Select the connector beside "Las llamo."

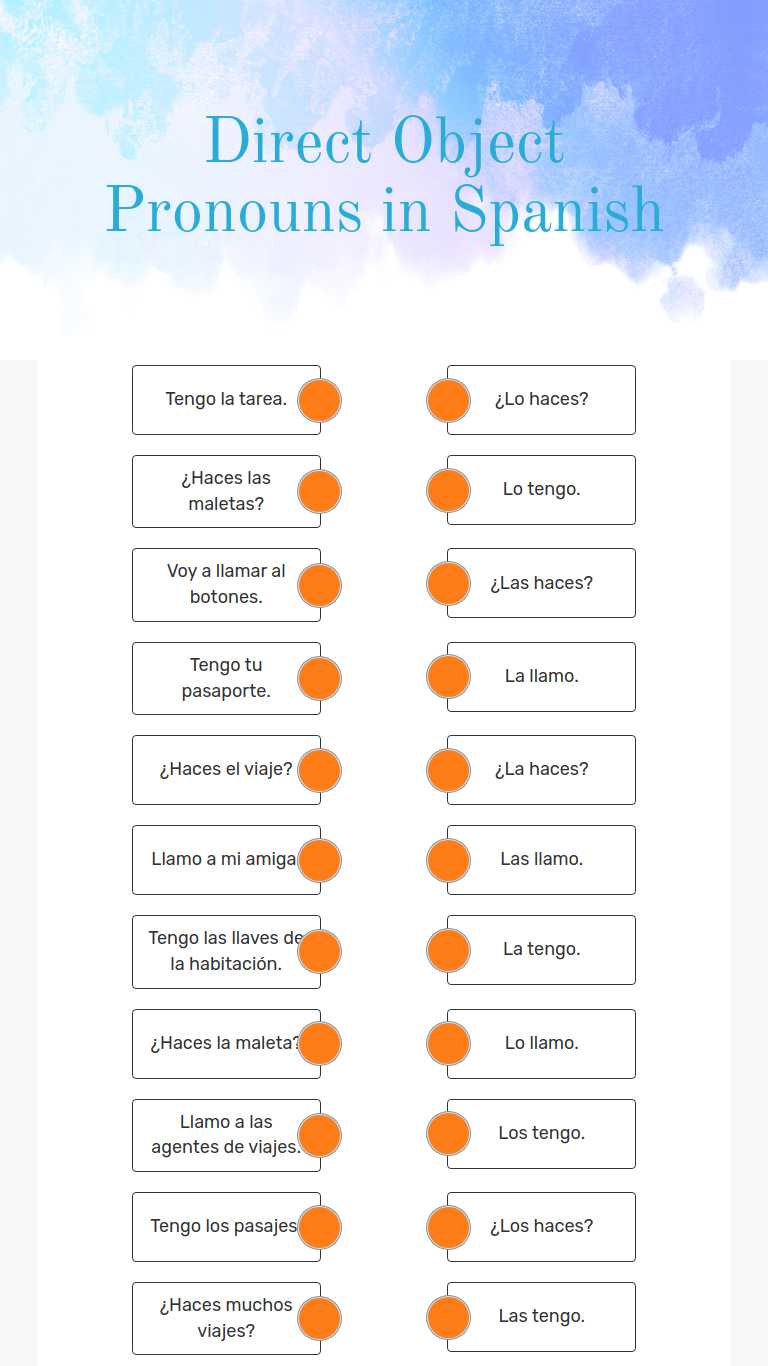[x=448, y=859]
